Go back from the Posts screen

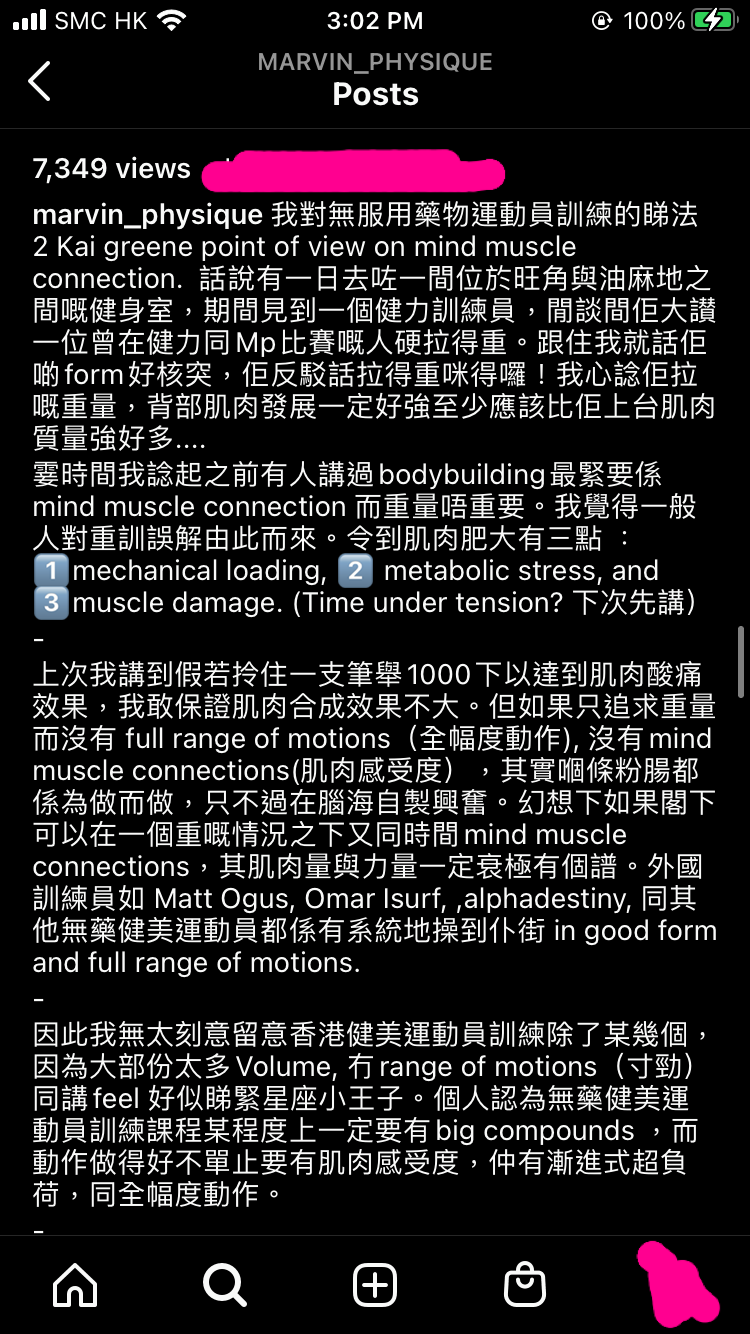coord(39,81)
